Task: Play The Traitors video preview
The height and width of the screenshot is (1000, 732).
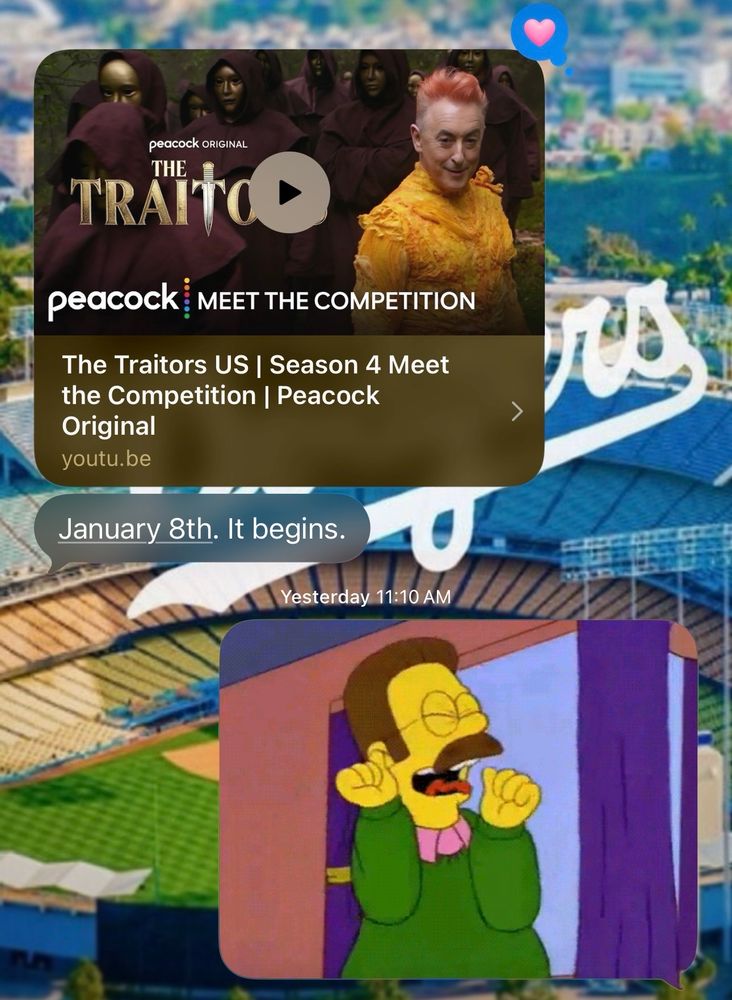Action: [x=289, y=193]
